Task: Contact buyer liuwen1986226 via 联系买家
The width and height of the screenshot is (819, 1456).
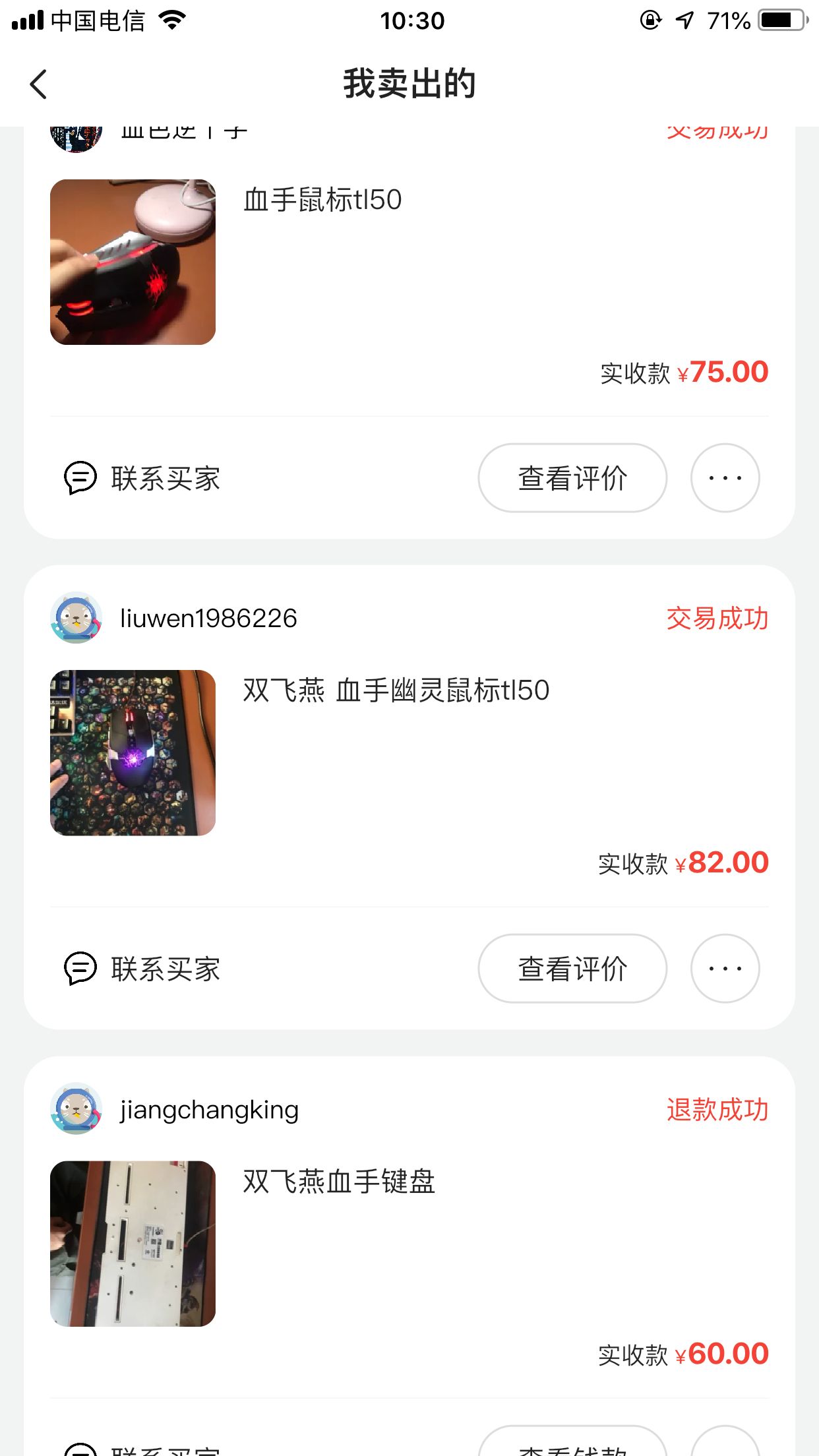Action: tap(143, 969)
